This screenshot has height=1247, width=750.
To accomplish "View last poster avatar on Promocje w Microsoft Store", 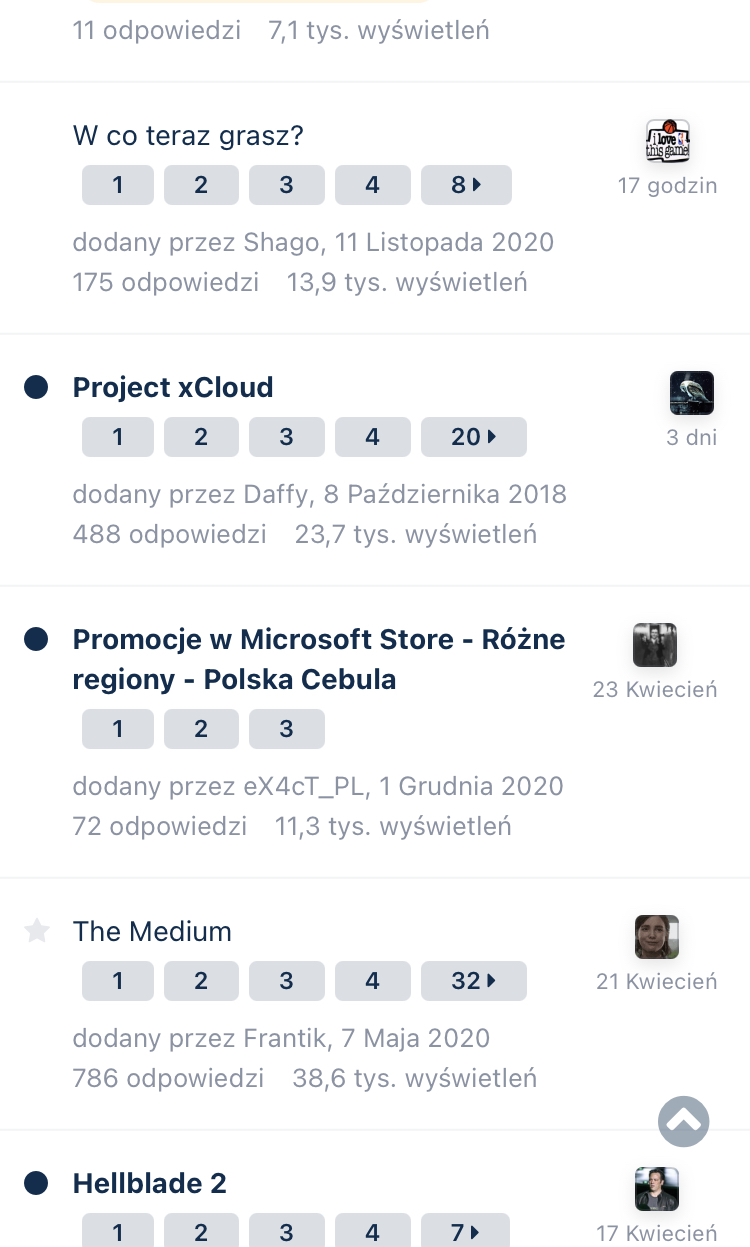I will point(655,645).
